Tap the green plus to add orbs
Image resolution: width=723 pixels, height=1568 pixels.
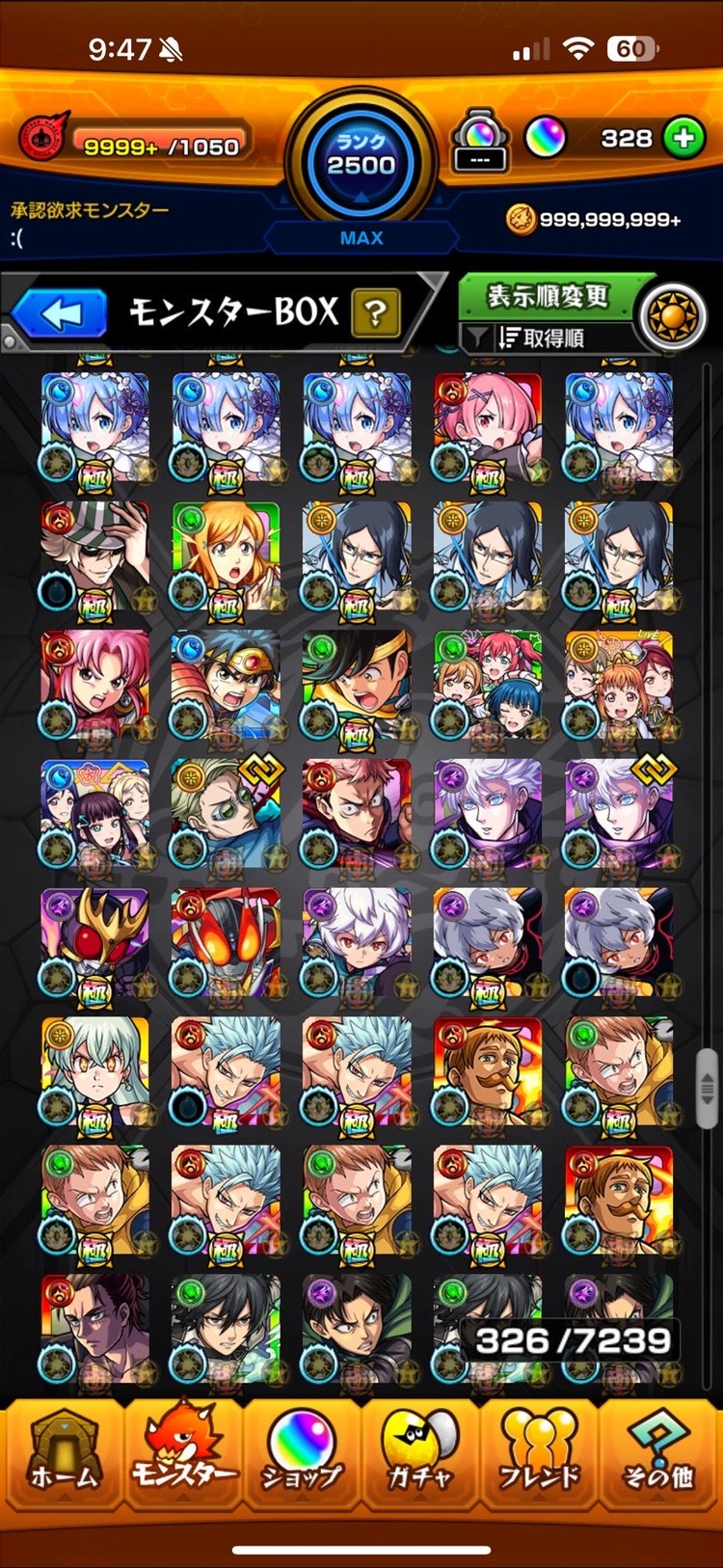coord(683,138)
